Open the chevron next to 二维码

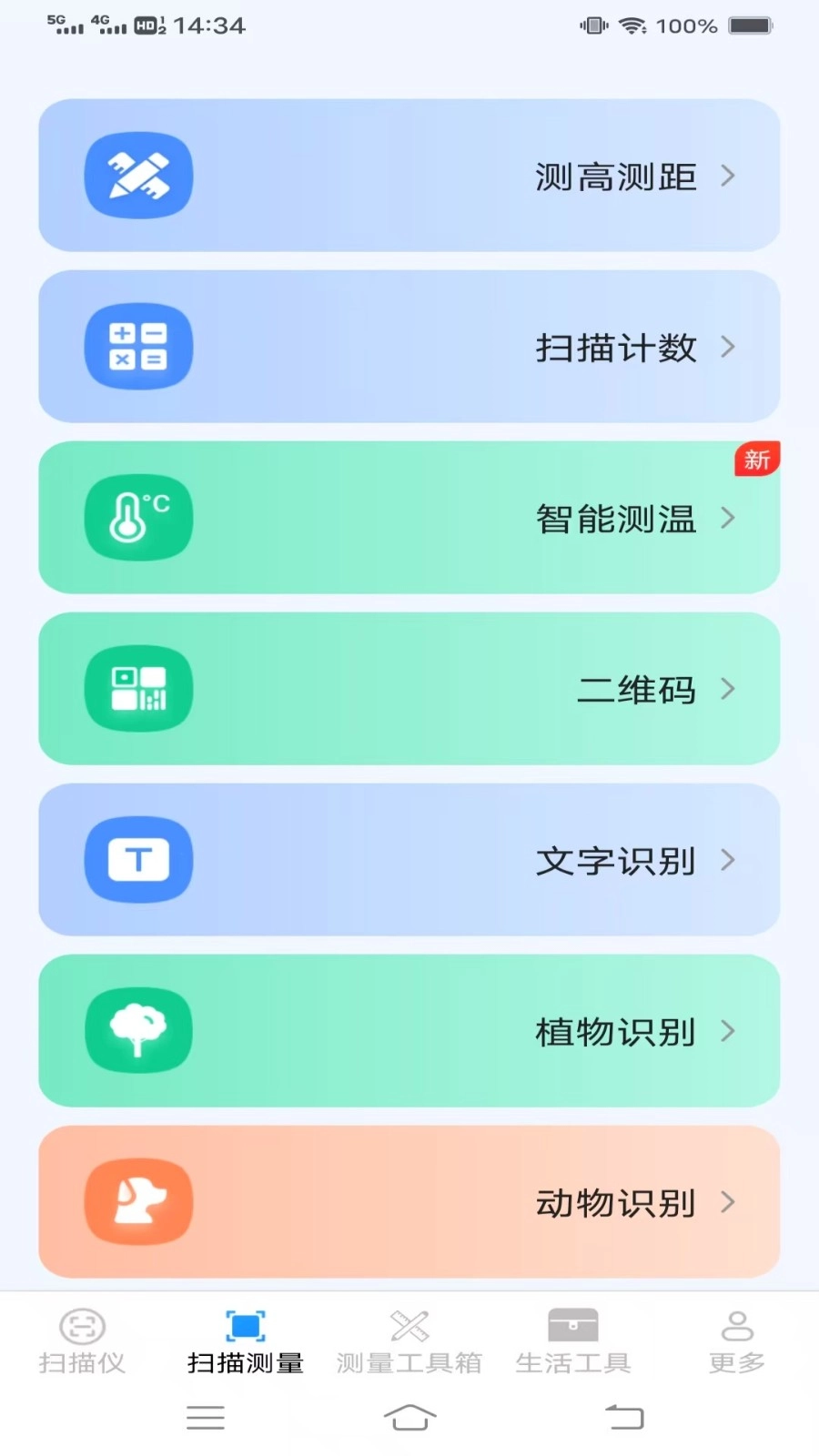tap(728, 690)
